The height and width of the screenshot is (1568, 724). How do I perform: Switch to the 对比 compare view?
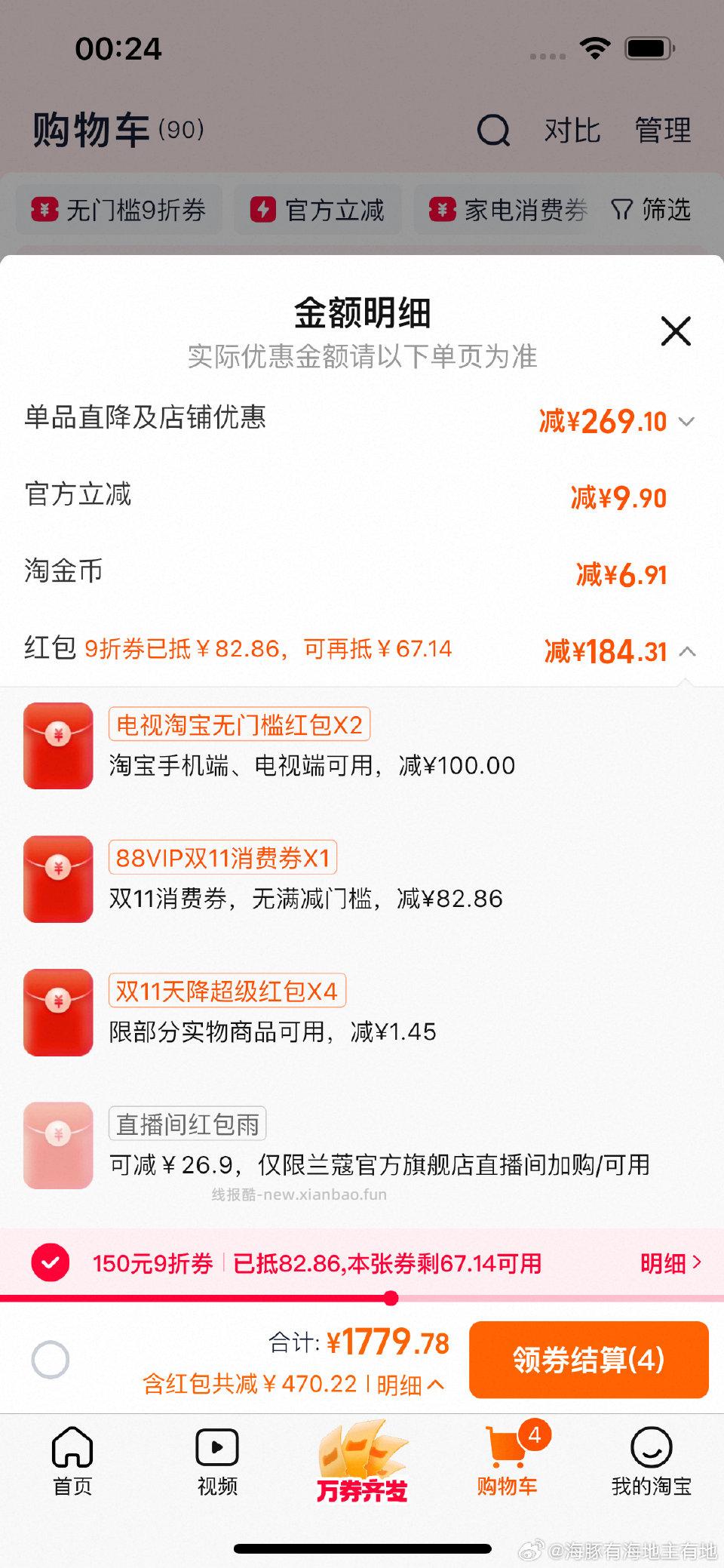(x=572, y=130)
